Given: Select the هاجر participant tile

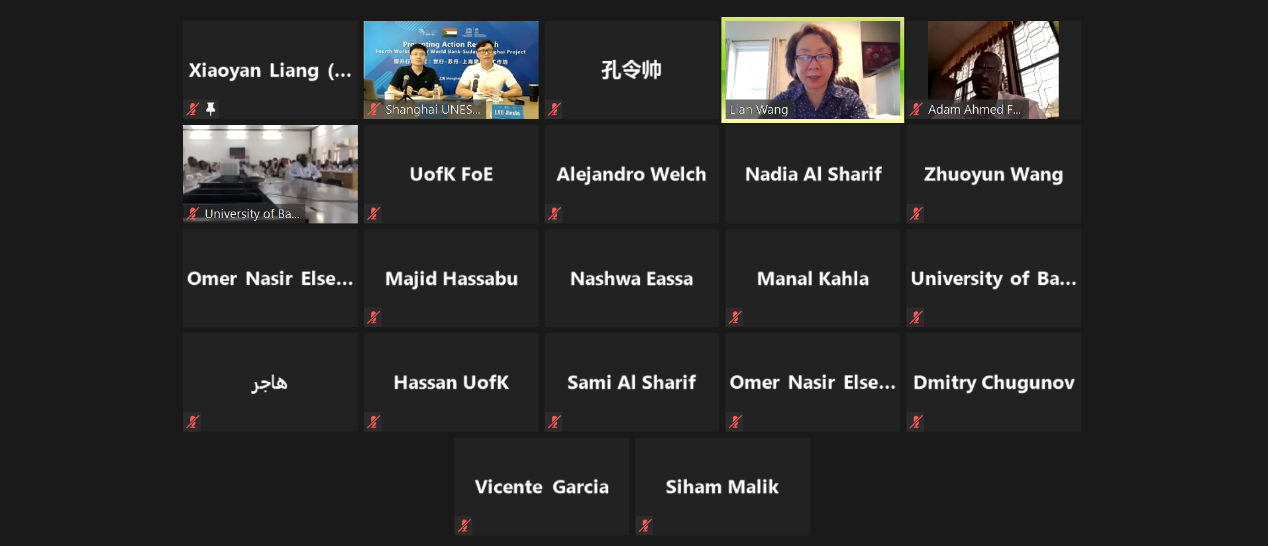Looking at the screenshot, I should 270,382.
